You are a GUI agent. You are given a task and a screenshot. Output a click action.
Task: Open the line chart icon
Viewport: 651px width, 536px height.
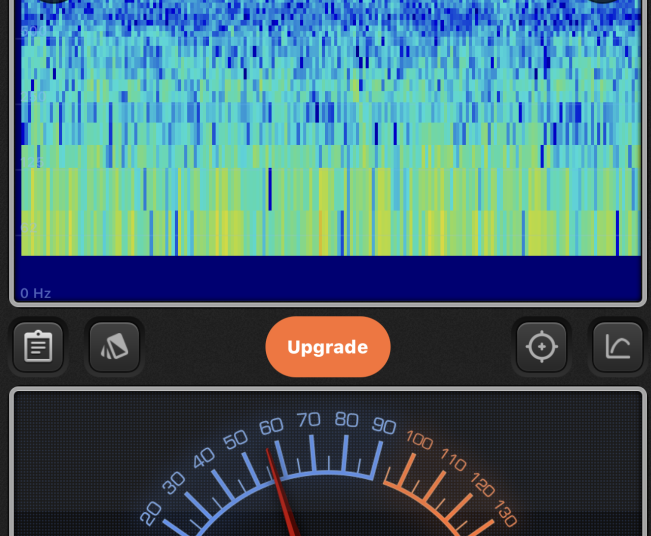click(x=618, y=347)
